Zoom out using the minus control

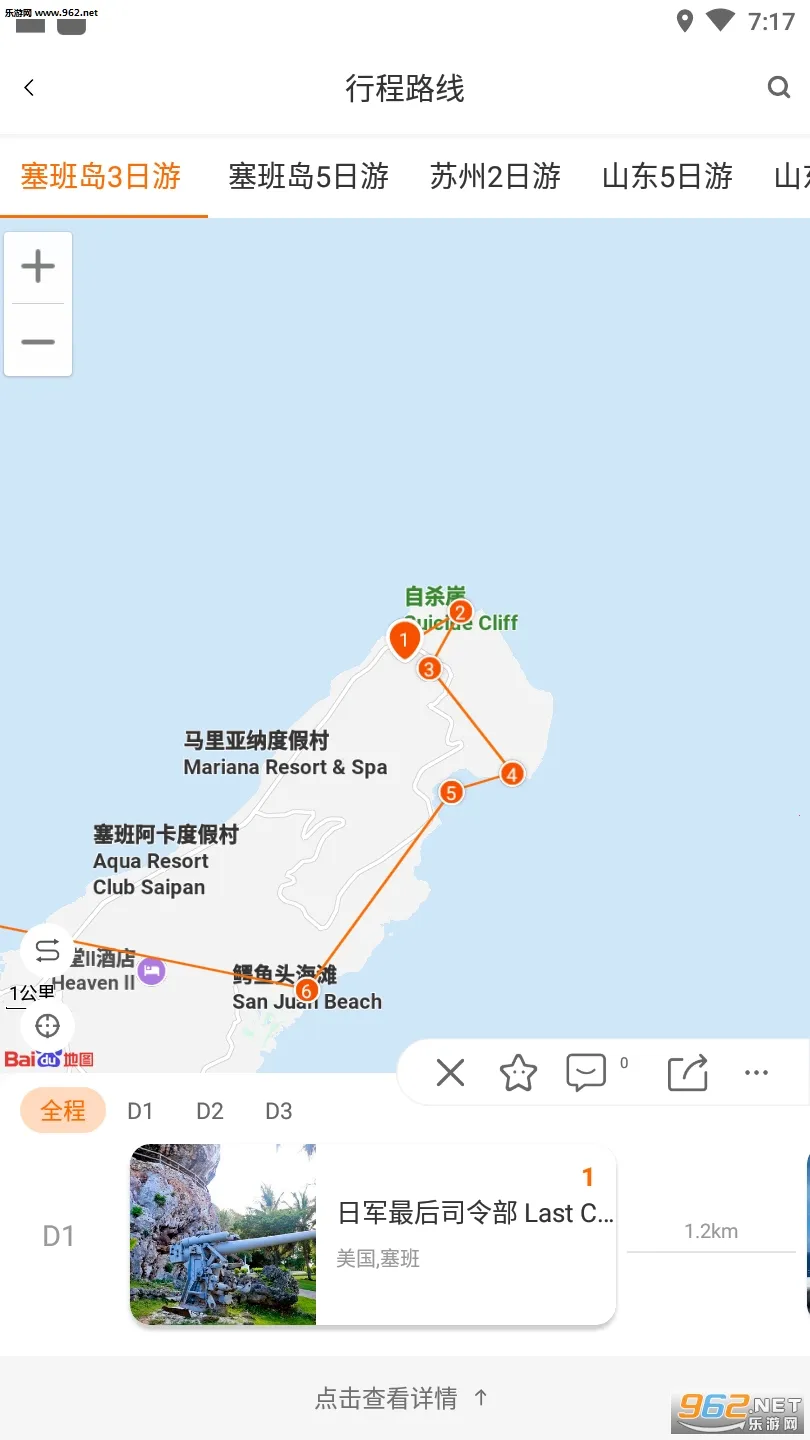click(x=38, y=341)
